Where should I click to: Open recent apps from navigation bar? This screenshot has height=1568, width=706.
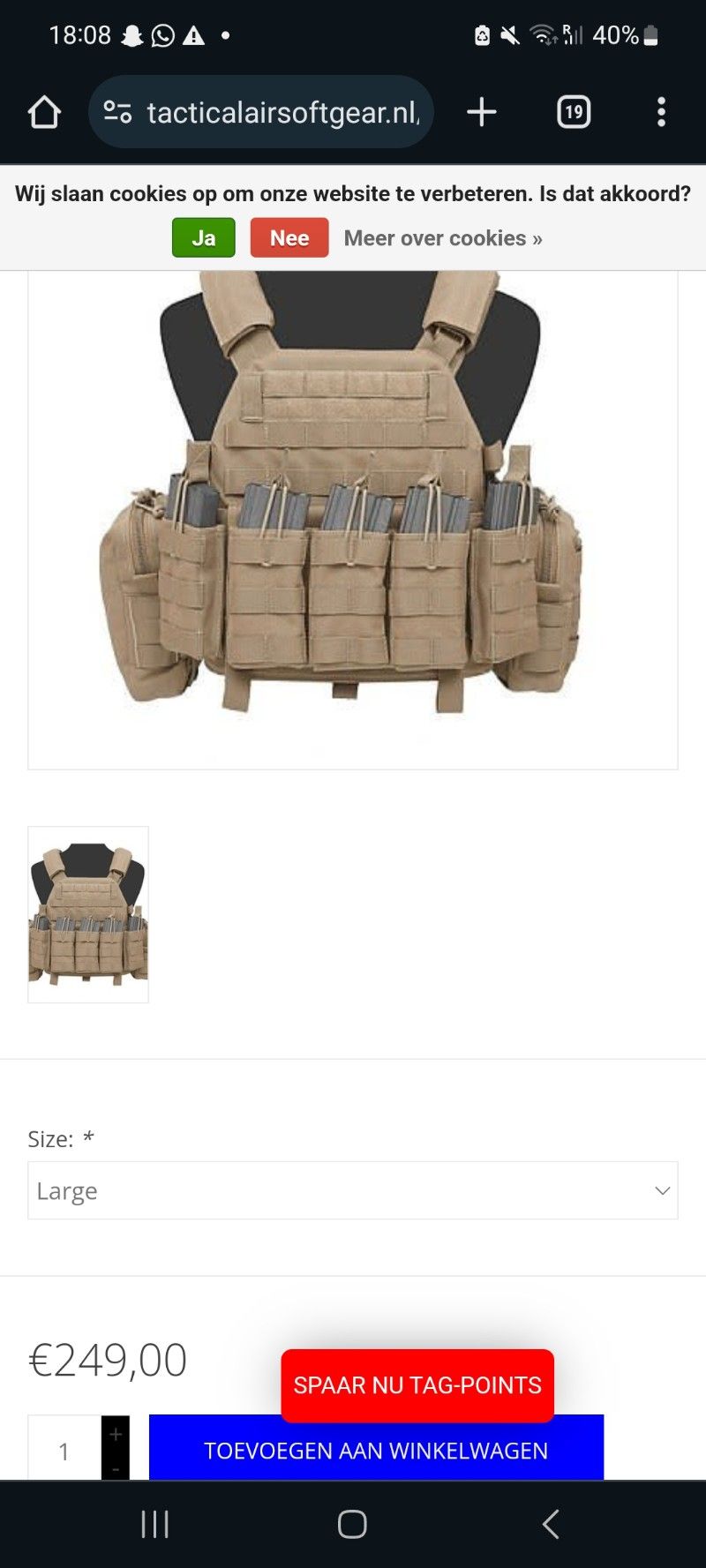[x=155, y=1524]
